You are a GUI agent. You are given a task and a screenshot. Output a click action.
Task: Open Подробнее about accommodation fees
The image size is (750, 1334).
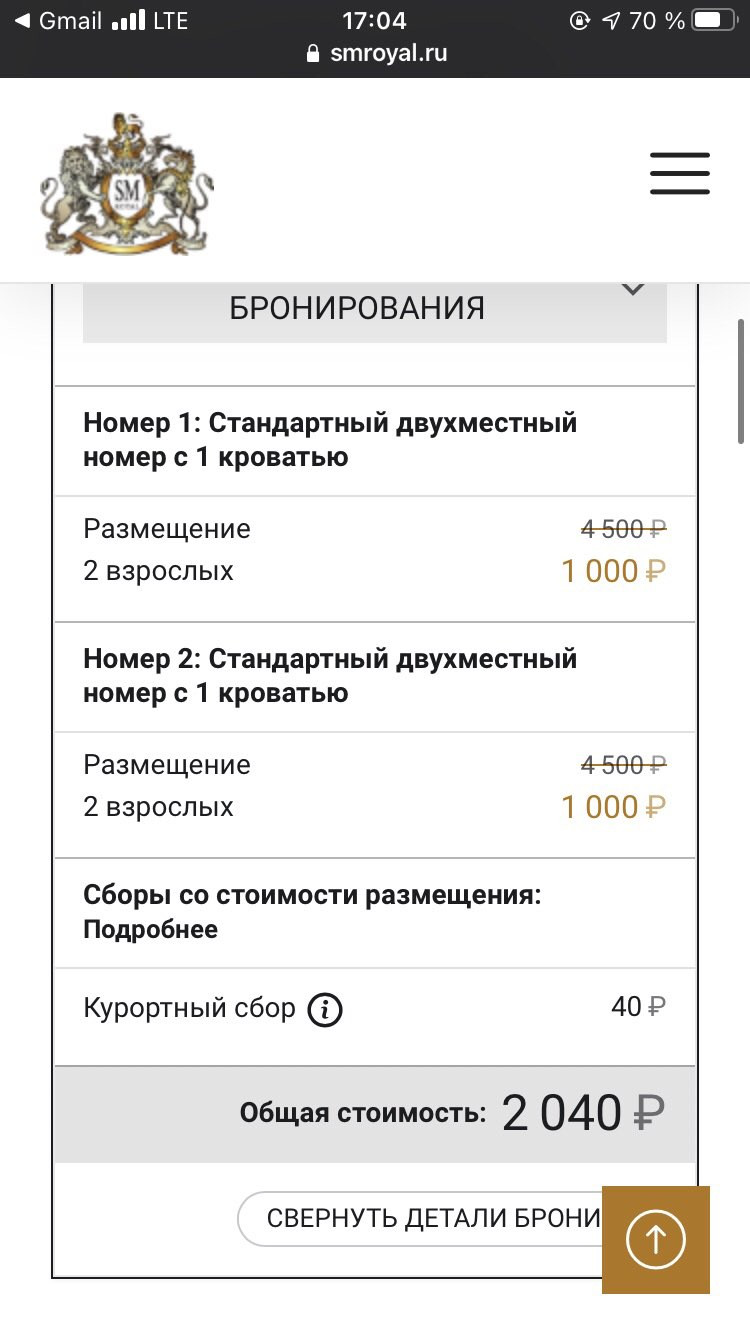pos(150,929)
